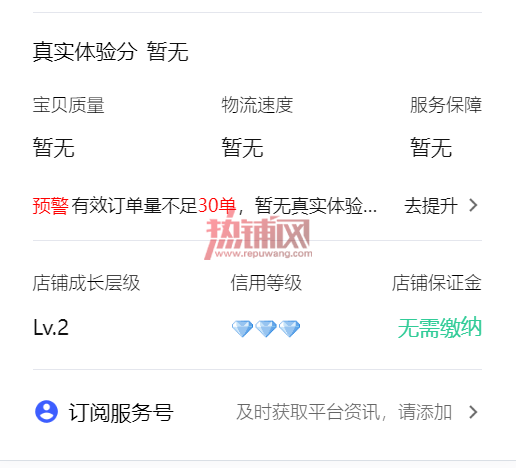
Task: Open the 订阅服务号 row
Action: pyautogui.click(x=257, y=412)
